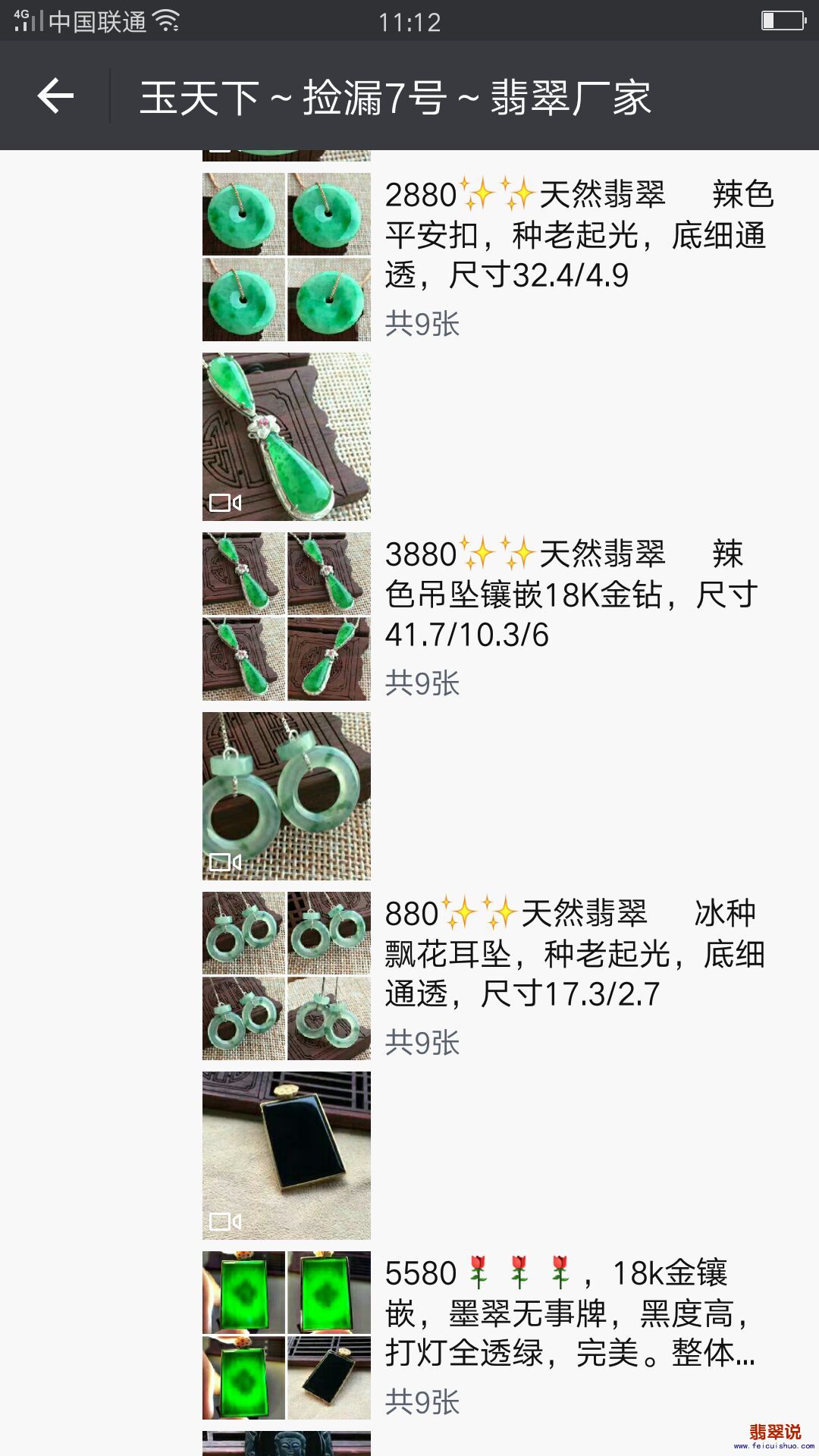Open the 2880 jade safety buckle photo grid
The image size is (819, 1456).
[286, 257]
